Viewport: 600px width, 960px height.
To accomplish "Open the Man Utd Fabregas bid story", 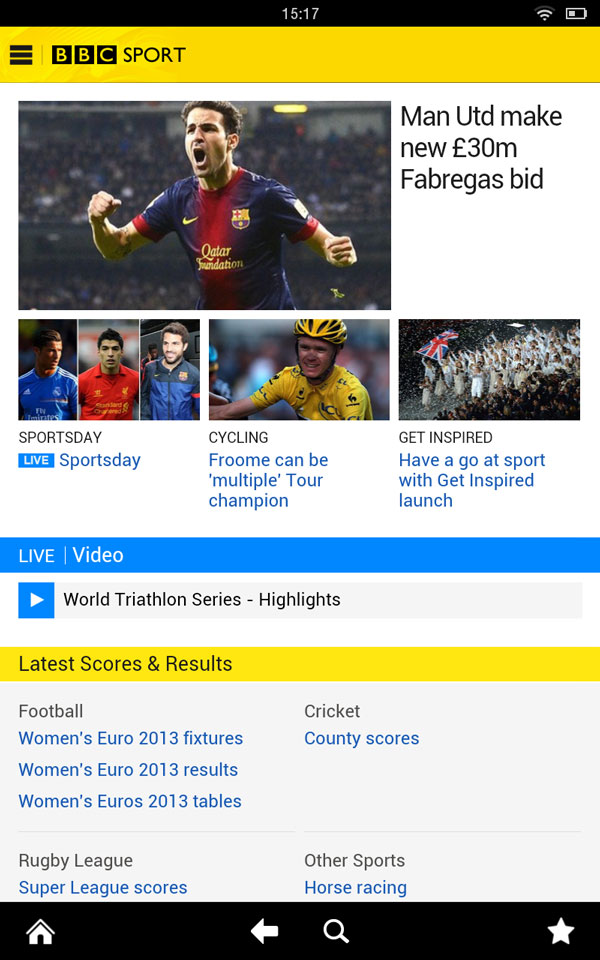I will [481, 148].
